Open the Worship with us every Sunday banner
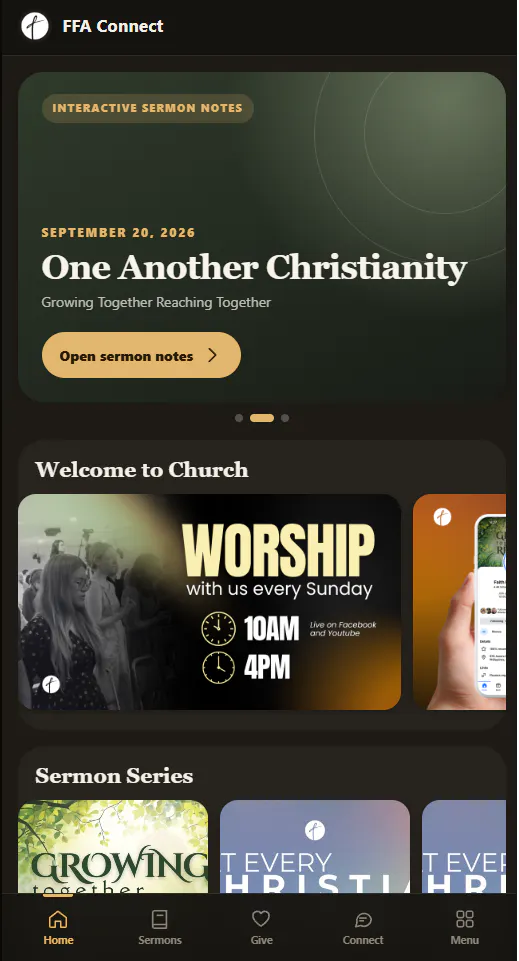The image size is (519, 961). 210,602
